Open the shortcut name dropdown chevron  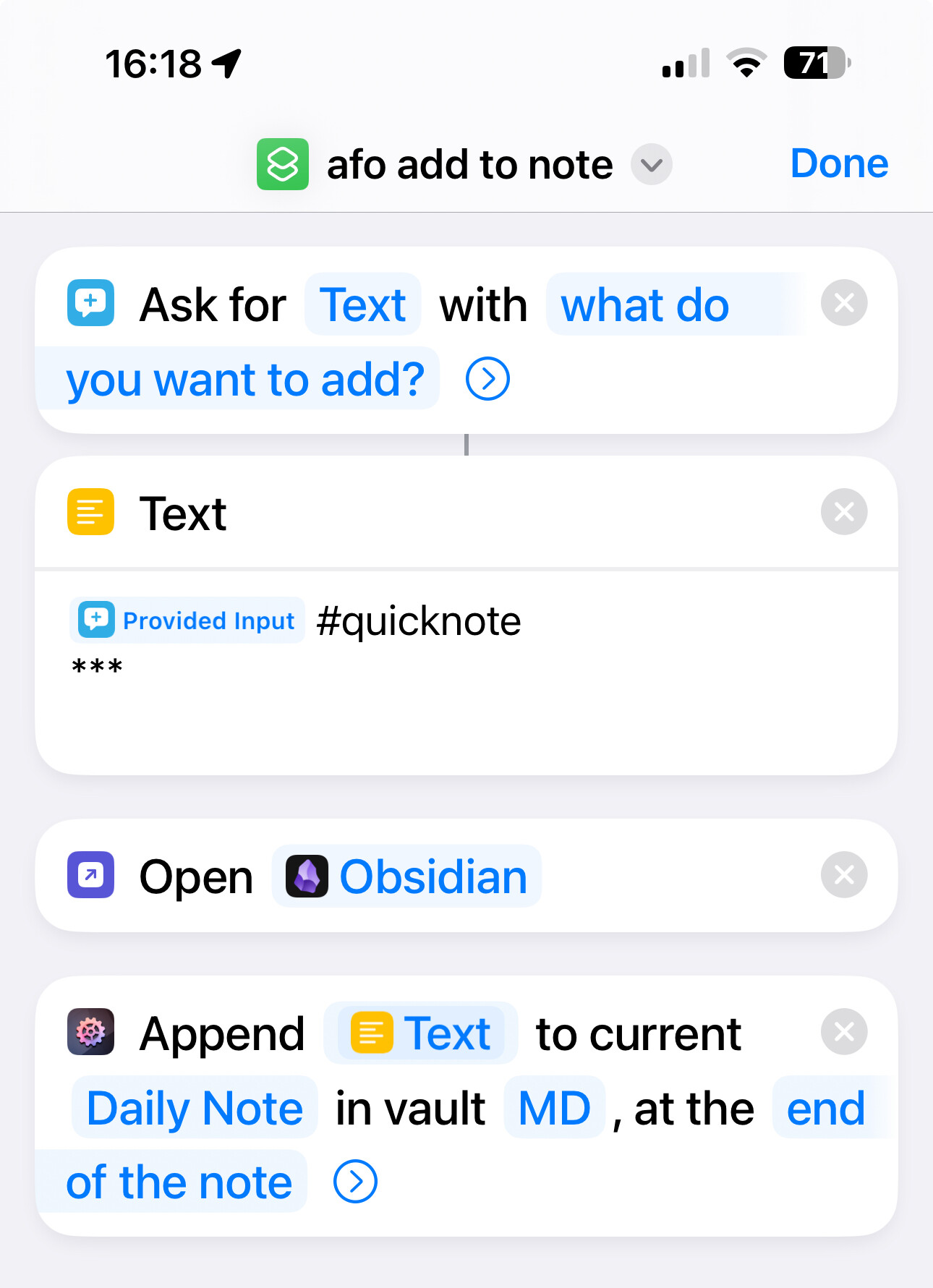tap(651, 165)
